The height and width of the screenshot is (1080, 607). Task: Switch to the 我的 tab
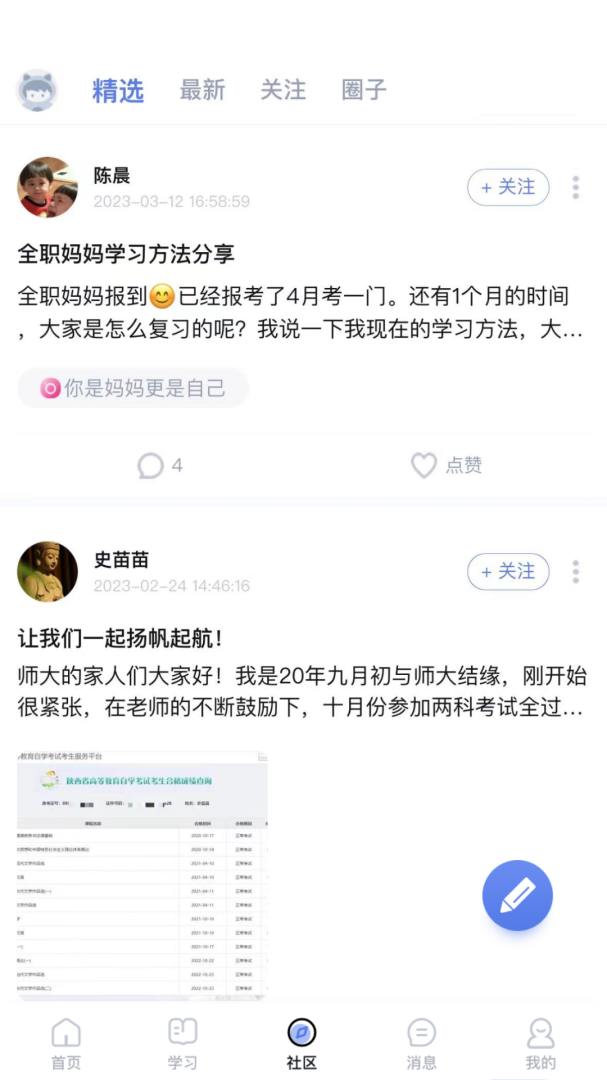(540, 1043)
